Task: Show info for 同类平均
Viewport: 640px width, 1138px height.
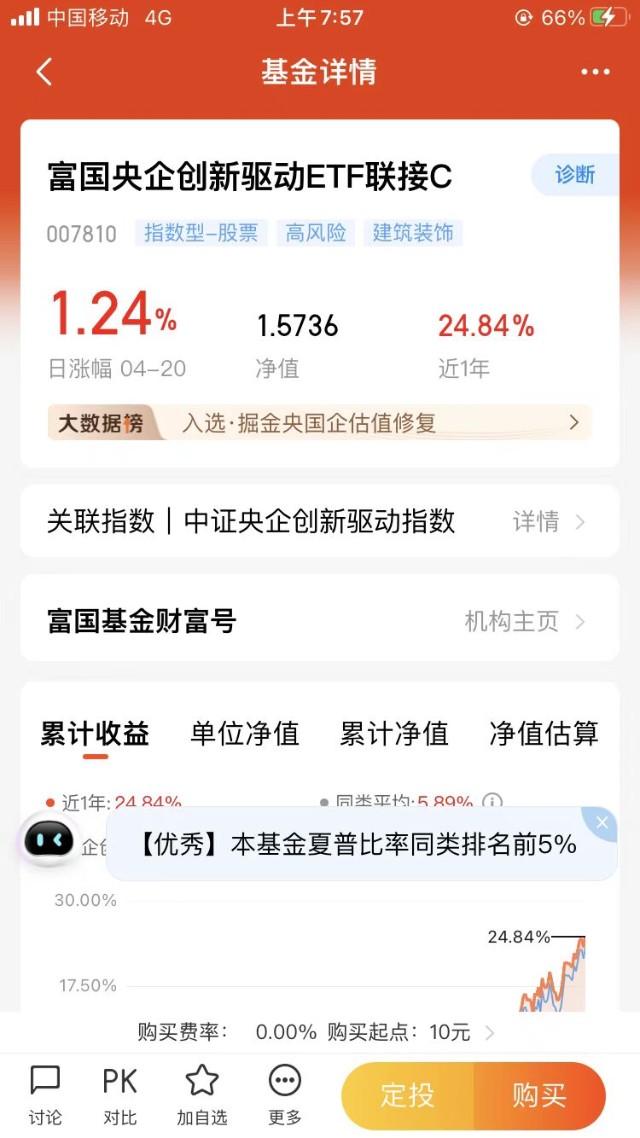Action: tap(492, 802)
